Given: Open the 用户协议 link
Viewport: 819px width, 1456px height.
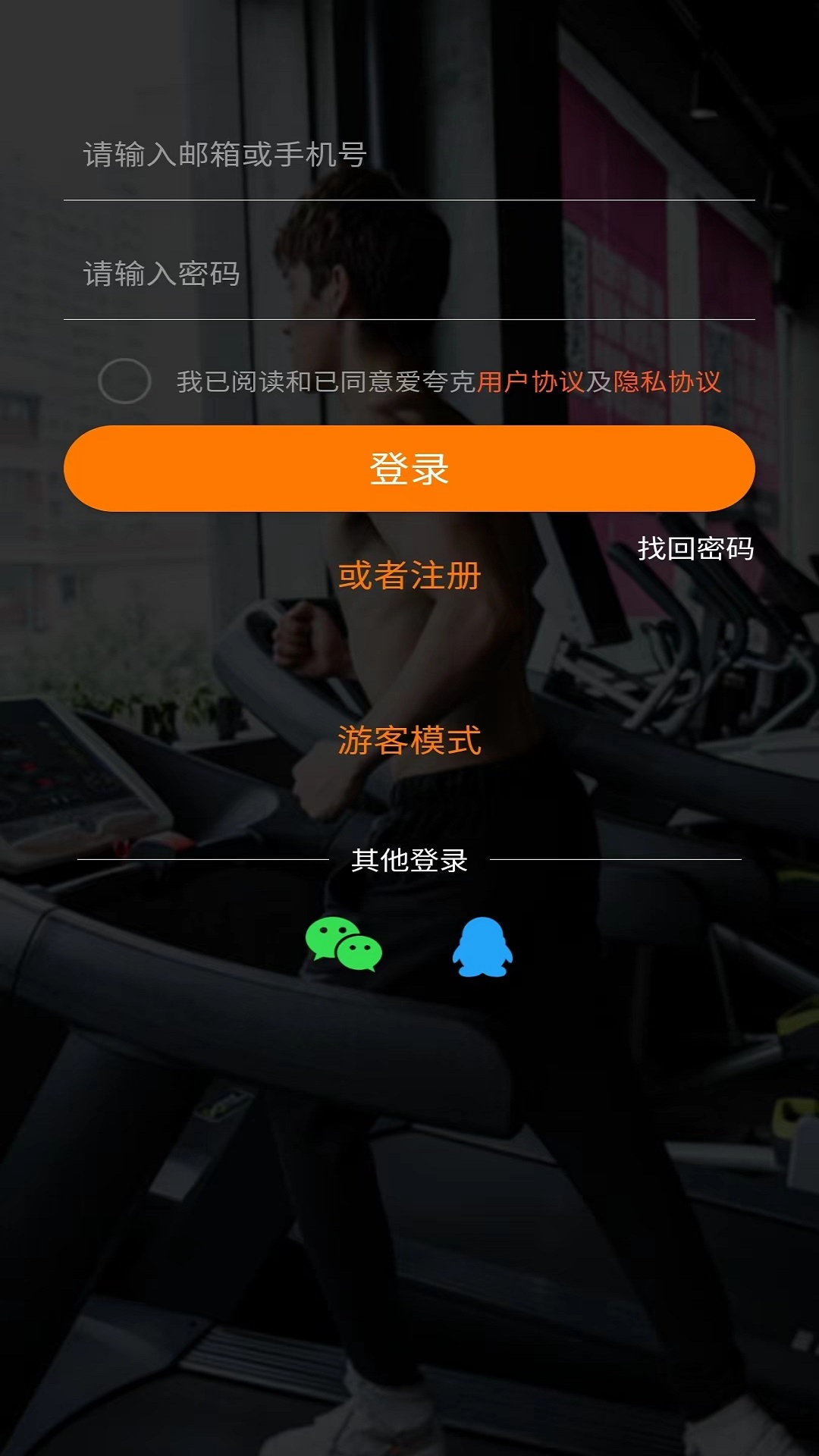Looking at the screenshot, I should 530,381.
